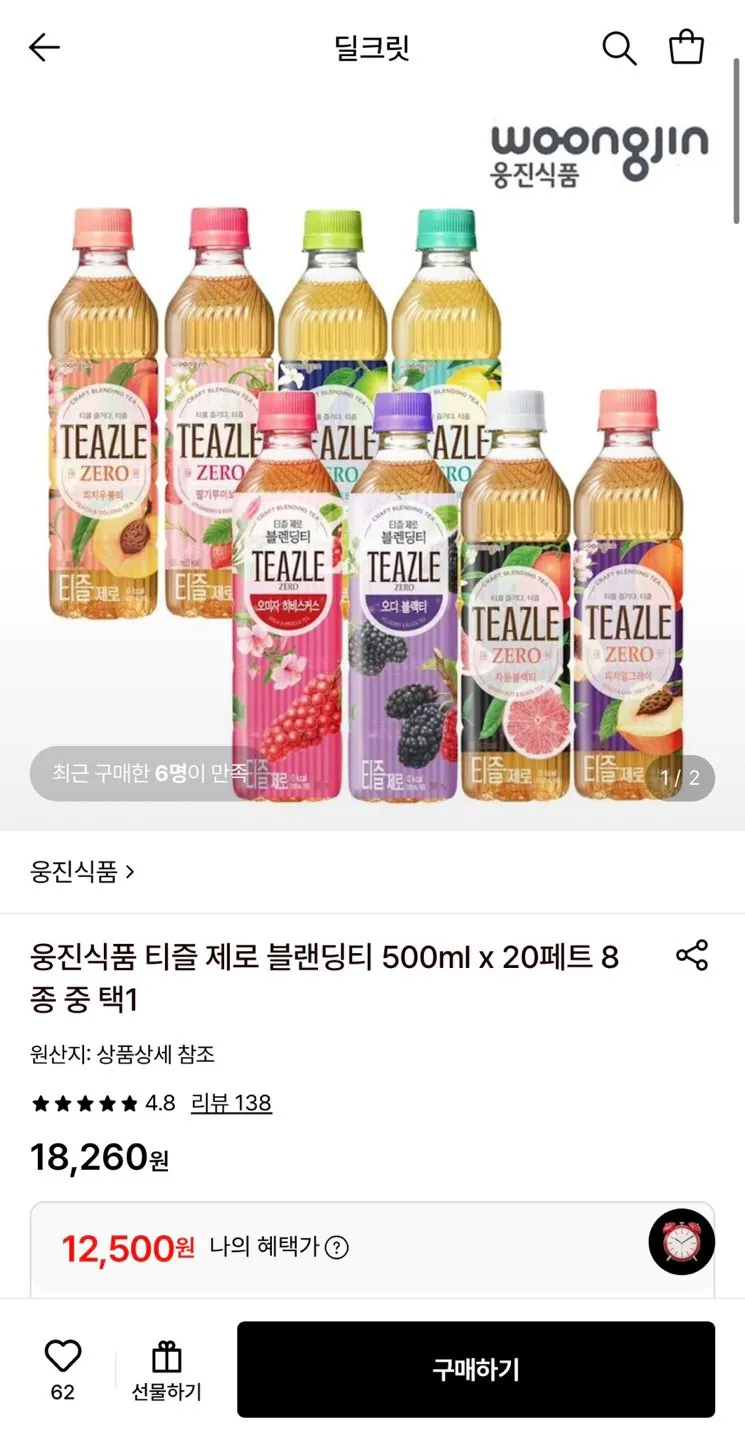Viewport: 745px width, 1440px height.
Task: Open the 웅진식품 brand page
Action: tap(82, 871)
